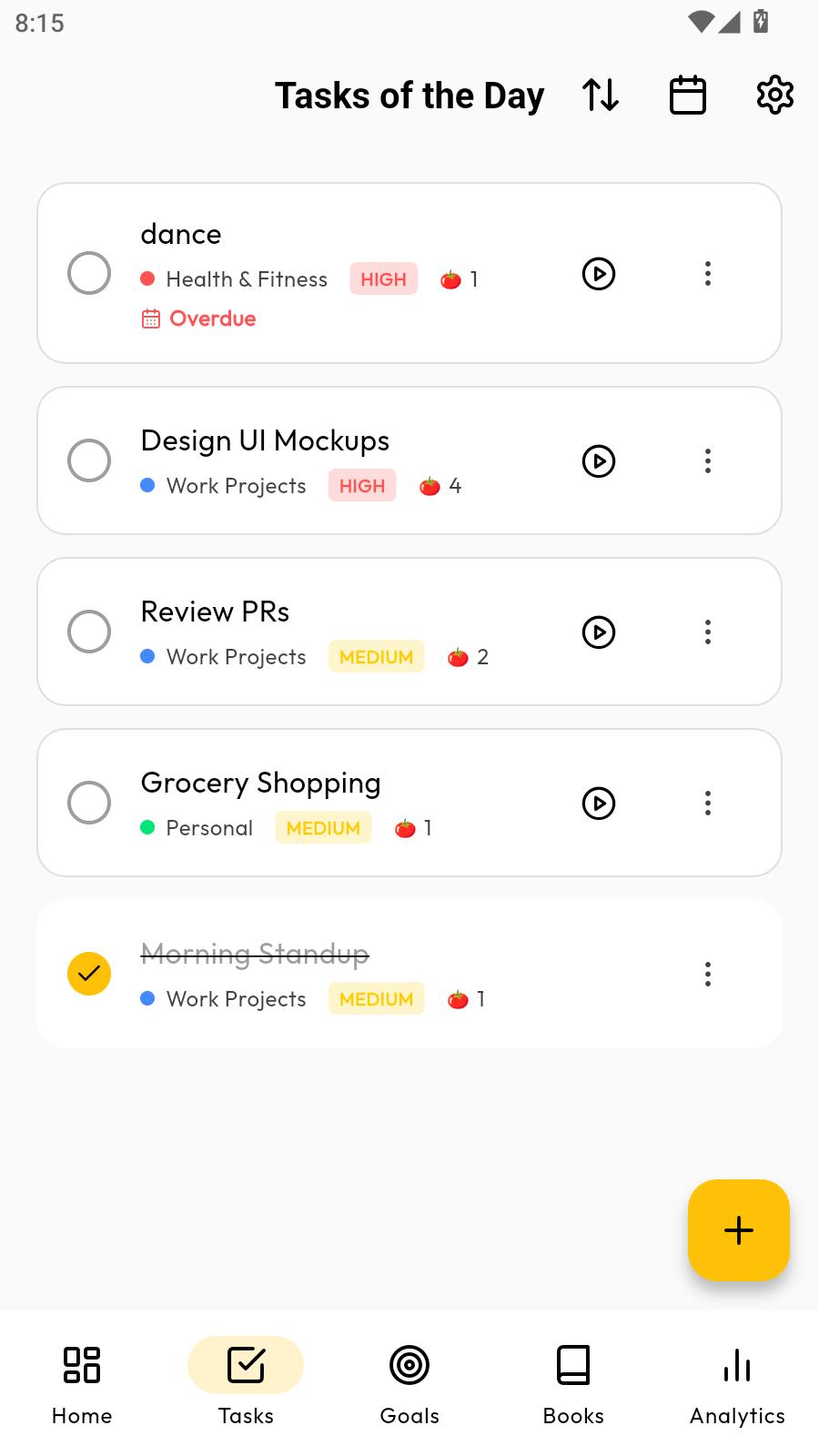Screen dimensions: 819x1456
Task: Open more options for dance task
Action: [708, 274]
